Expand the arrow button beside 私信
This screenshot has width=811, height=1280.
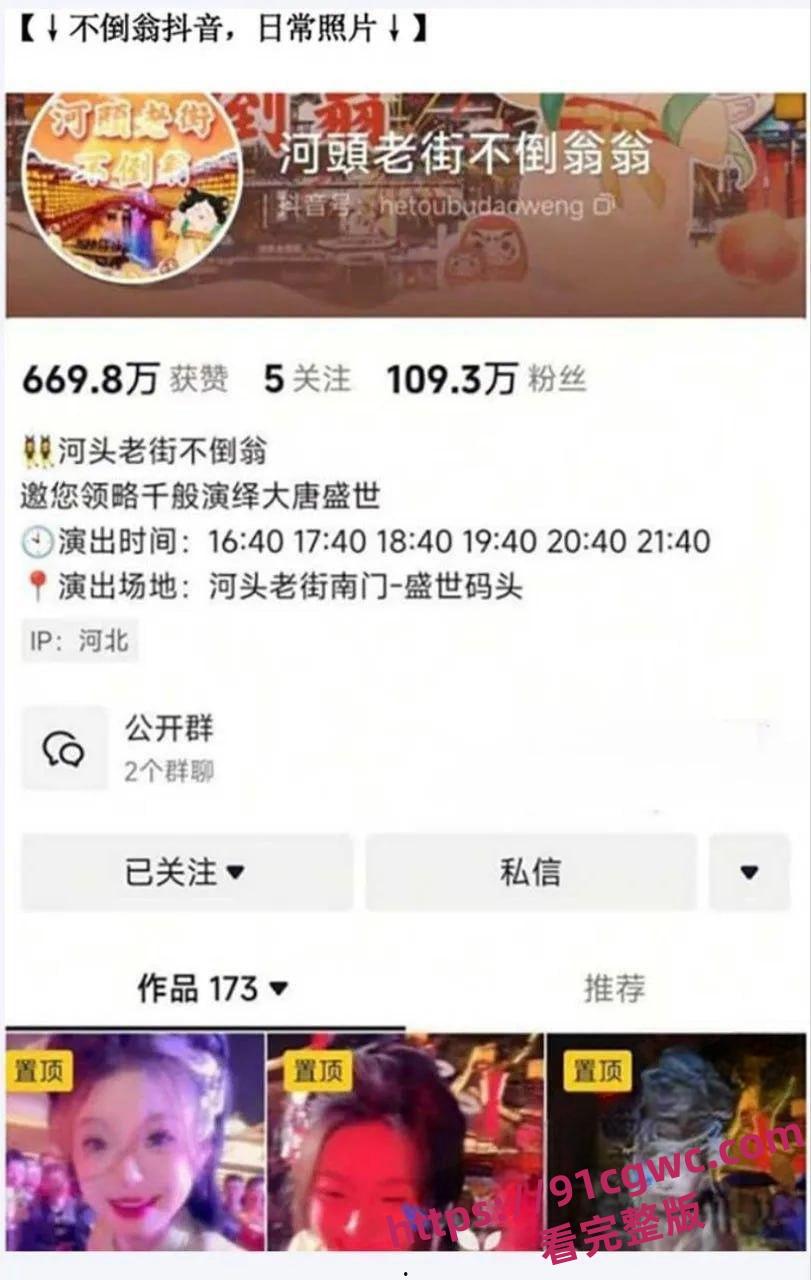tap(749, 870)
